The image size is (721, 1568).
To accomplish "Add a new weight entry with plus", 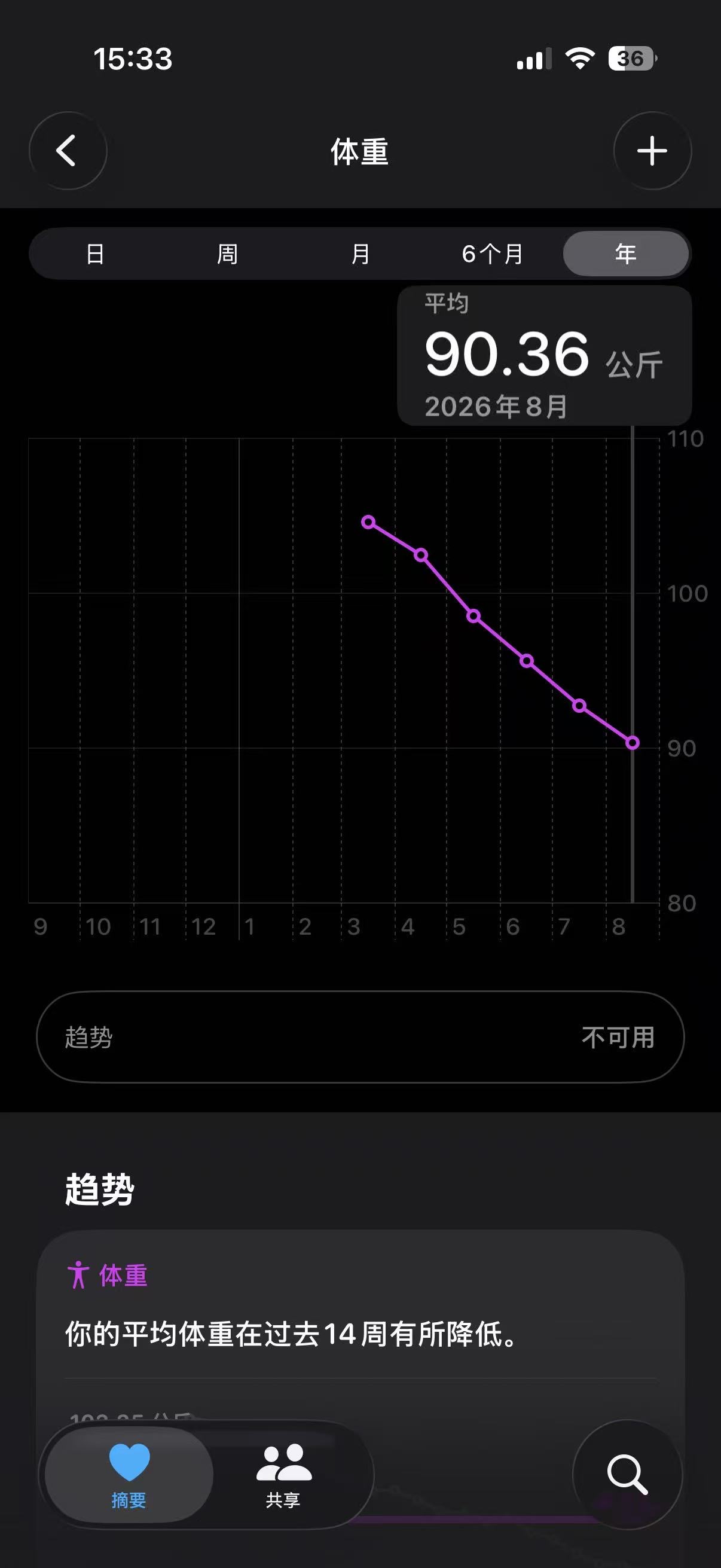I will click(652, 150).
